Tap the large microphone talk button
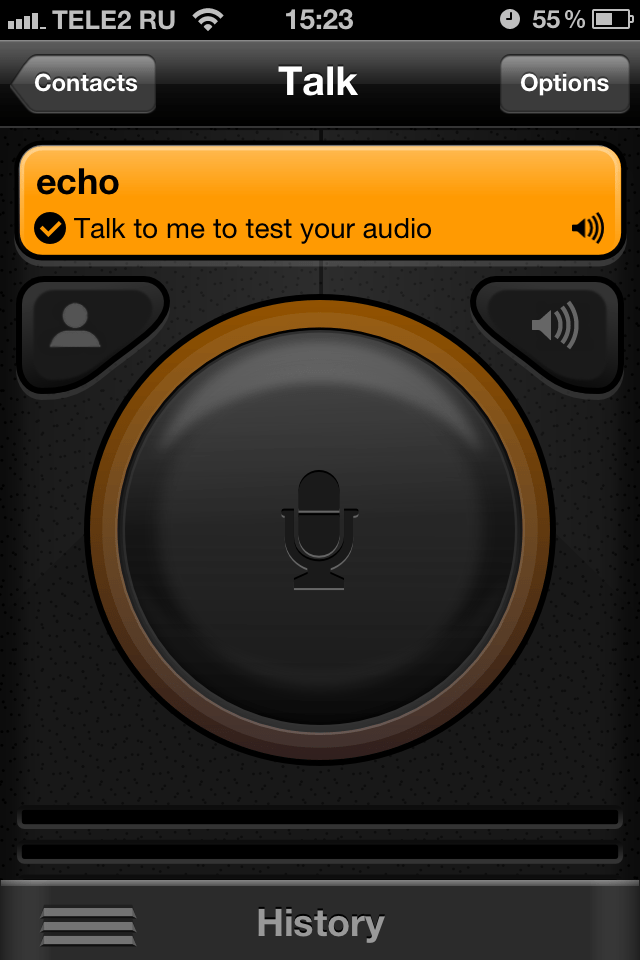Screen dimensions: 640x960 320,530
